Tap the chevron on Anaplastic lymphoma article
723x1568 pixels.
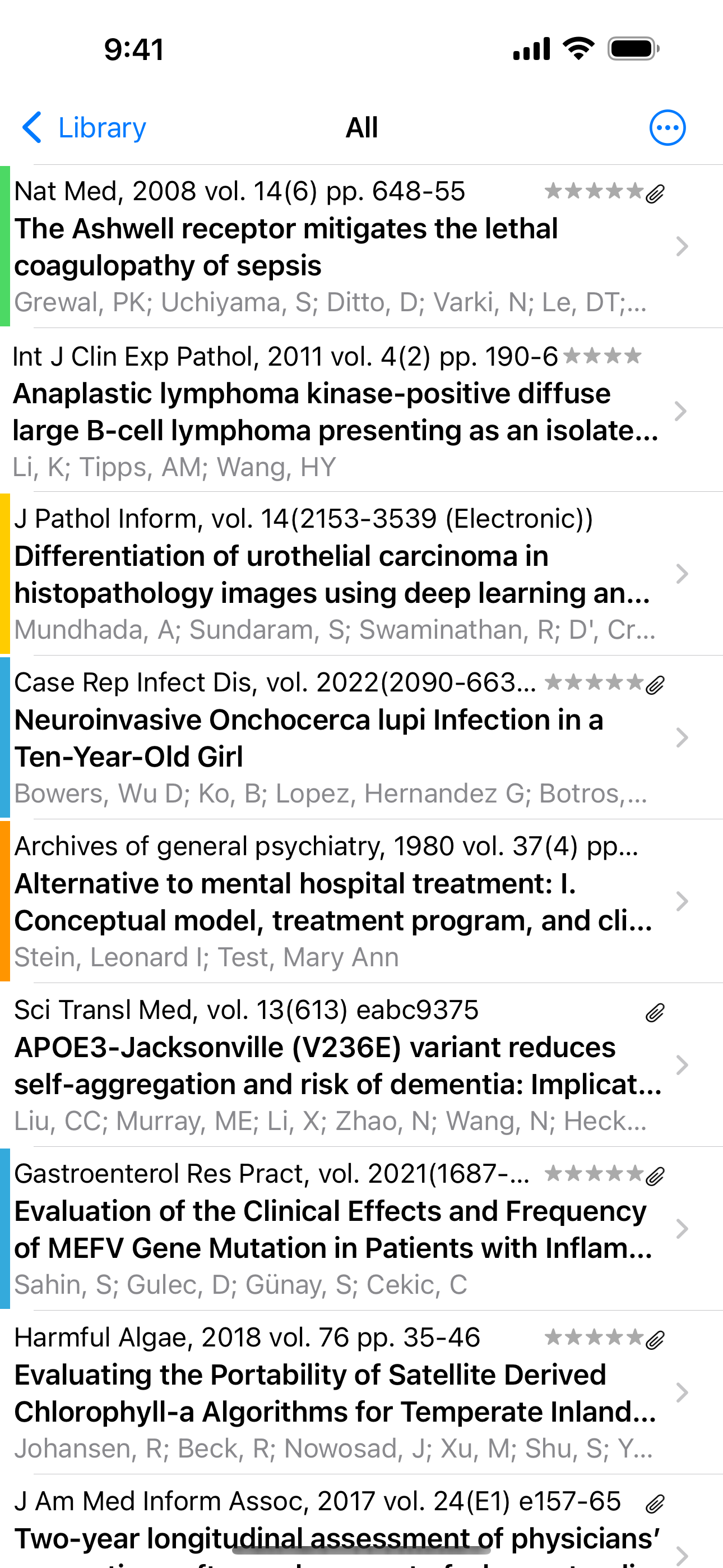coord(683,412)
